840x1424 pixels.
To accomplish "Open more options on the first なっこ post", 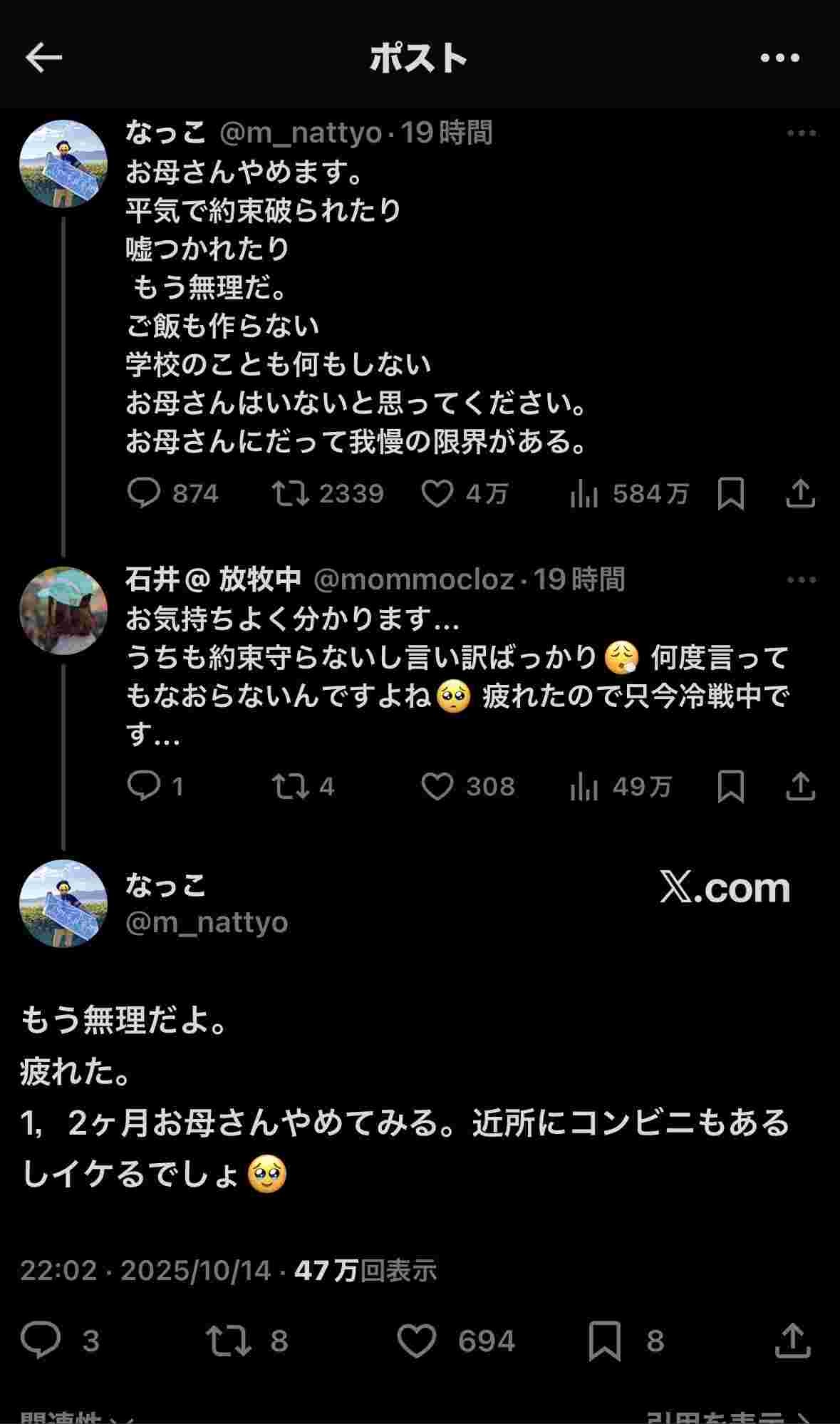I will [801, 133].
